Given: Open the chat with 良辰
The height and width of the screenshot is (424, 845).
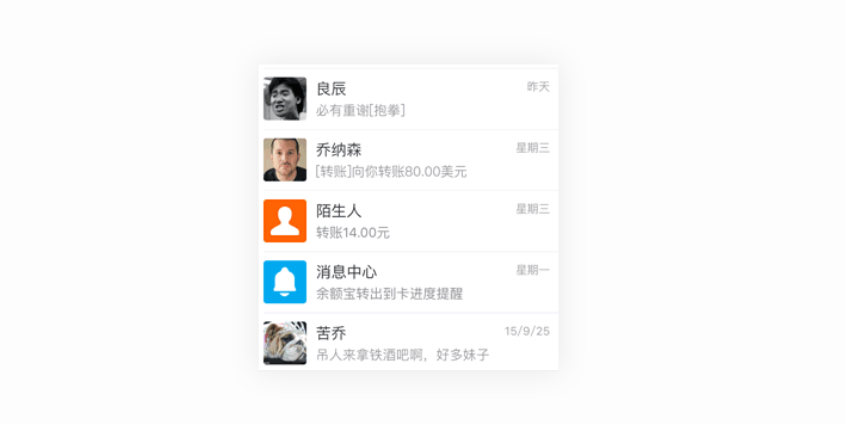Looking at the screenshot, I should coord(408,99).
